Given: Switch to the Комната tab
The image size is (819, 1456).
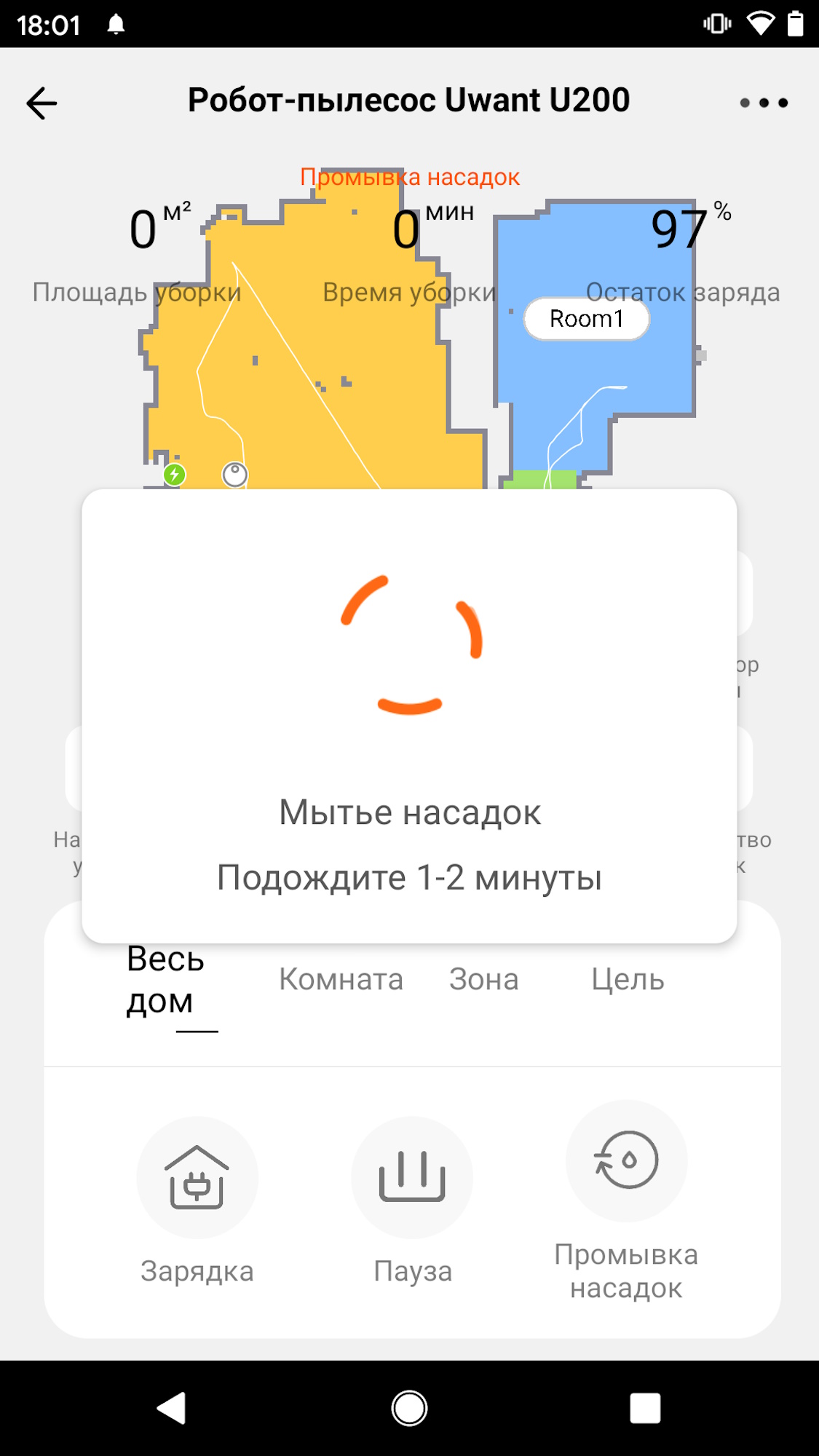Looking at the screenshot, I should coord(341,980).
